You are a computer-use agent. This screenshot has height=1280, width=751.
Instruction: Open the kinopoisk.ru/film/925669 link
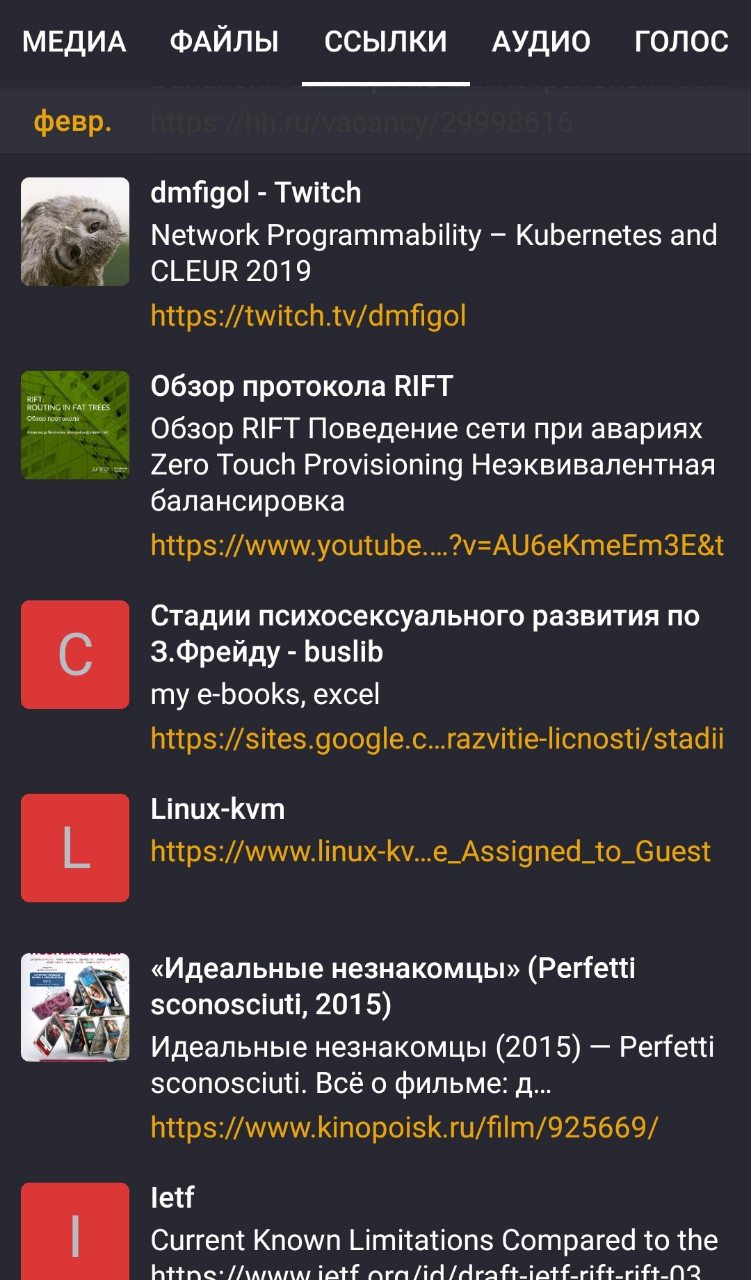[x=404, y=1128]
